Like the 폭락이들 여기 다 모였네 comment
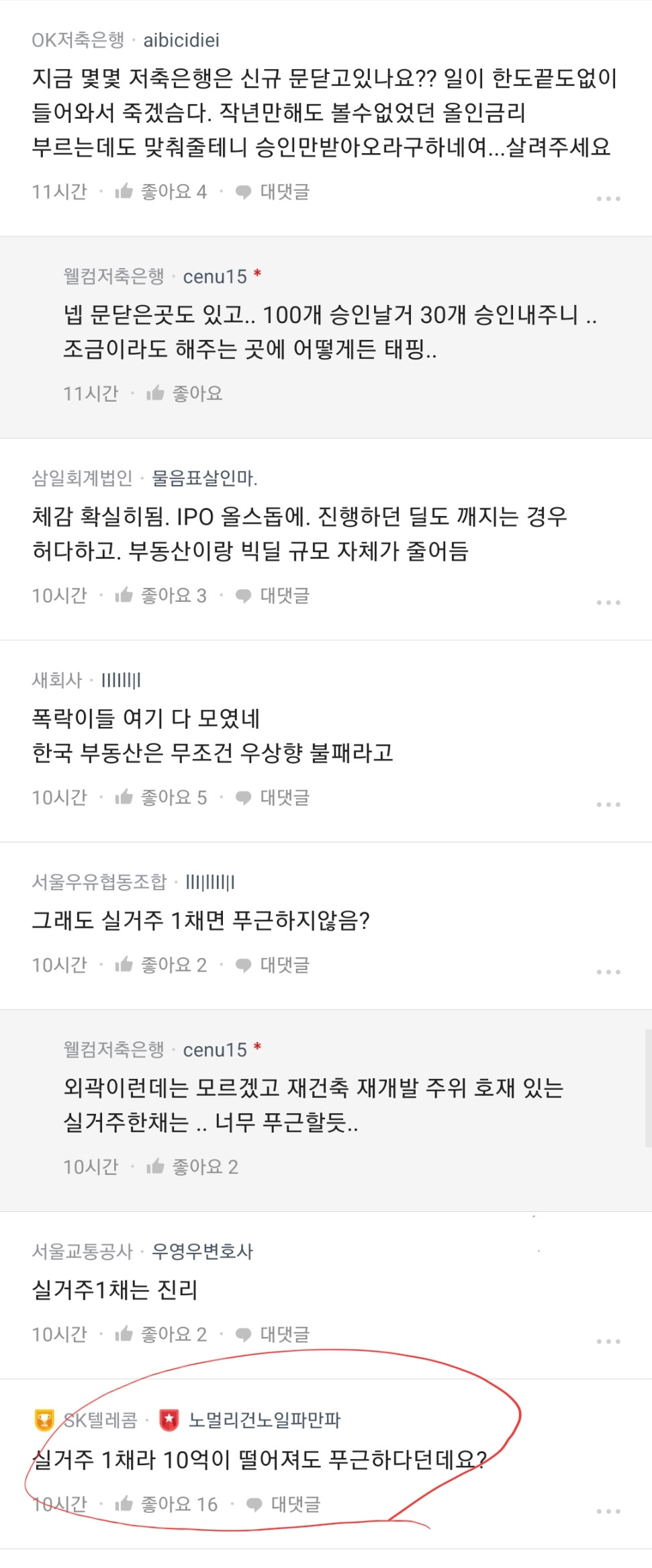The width and height of the screenshot is (652, 1568). click(x=160, y=797)
